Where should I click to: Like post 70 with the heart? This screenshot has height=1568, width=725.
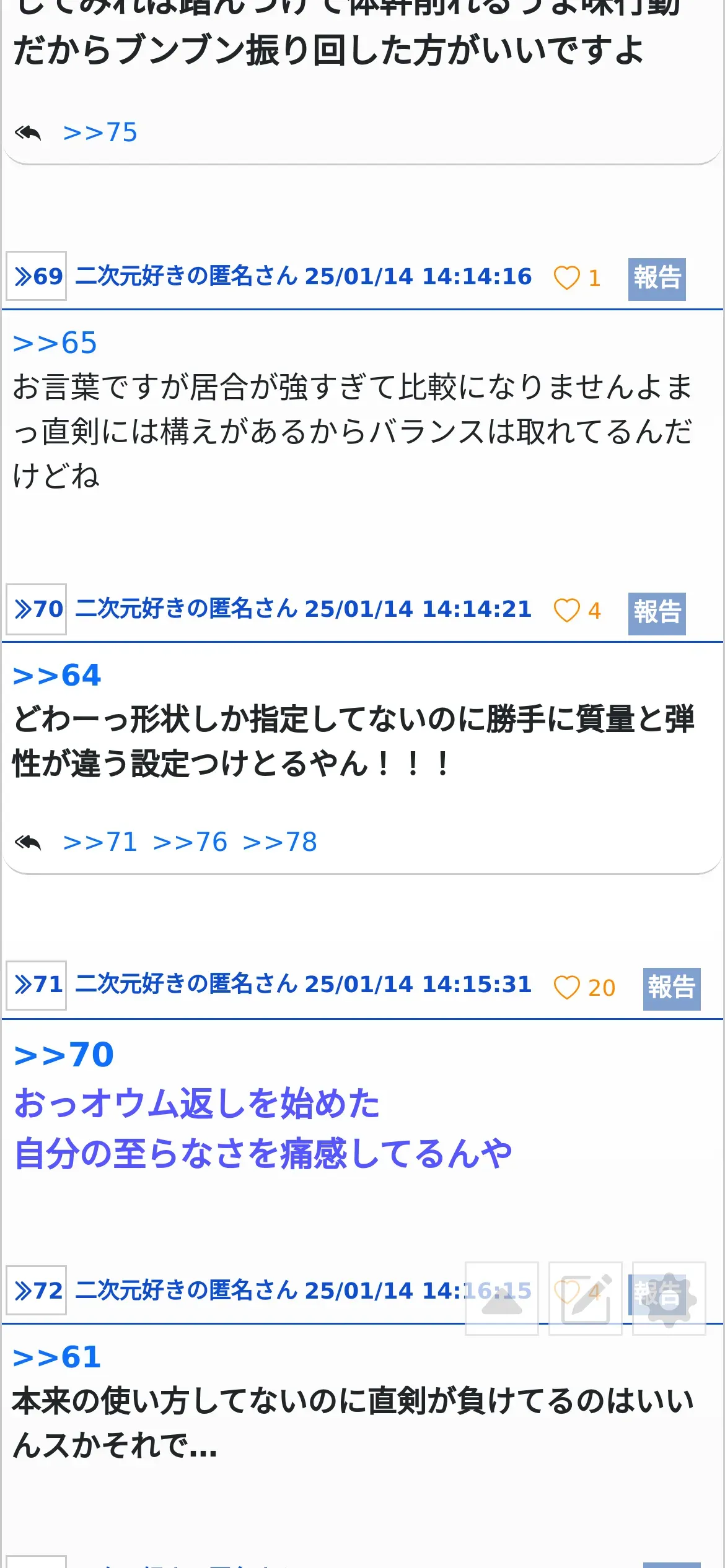pyautogui.click(x=566, y=611)
